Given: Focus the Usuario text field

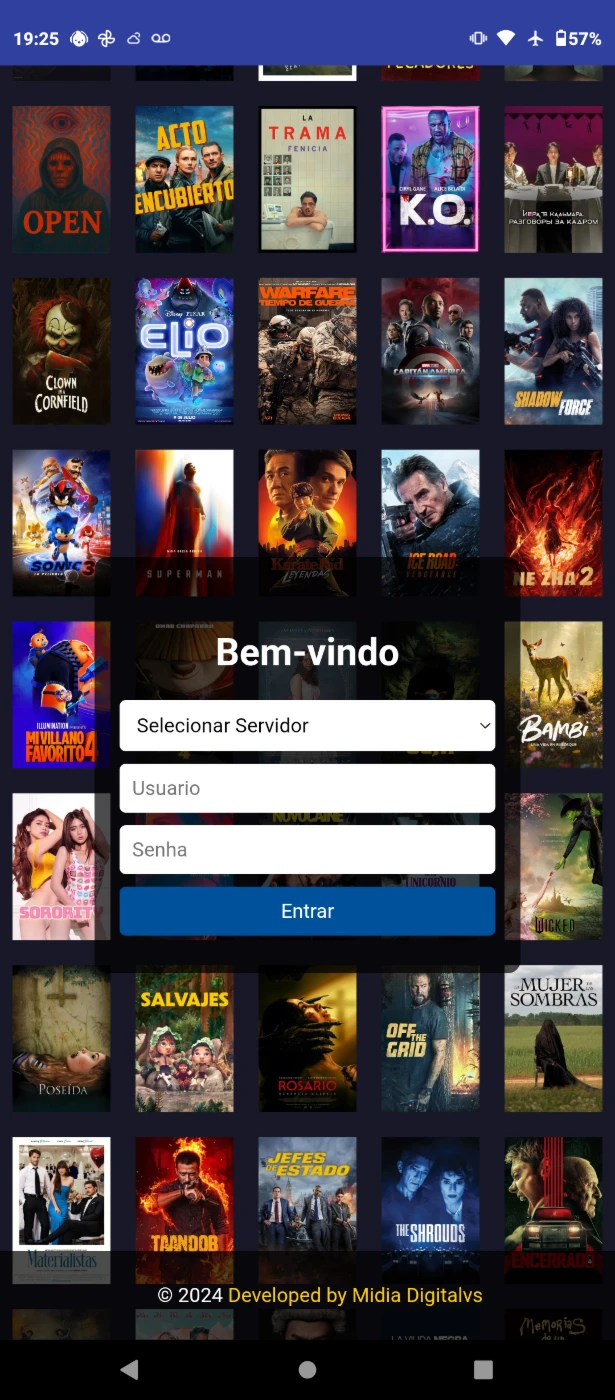Looking at the screenshot, I should 307,788.
